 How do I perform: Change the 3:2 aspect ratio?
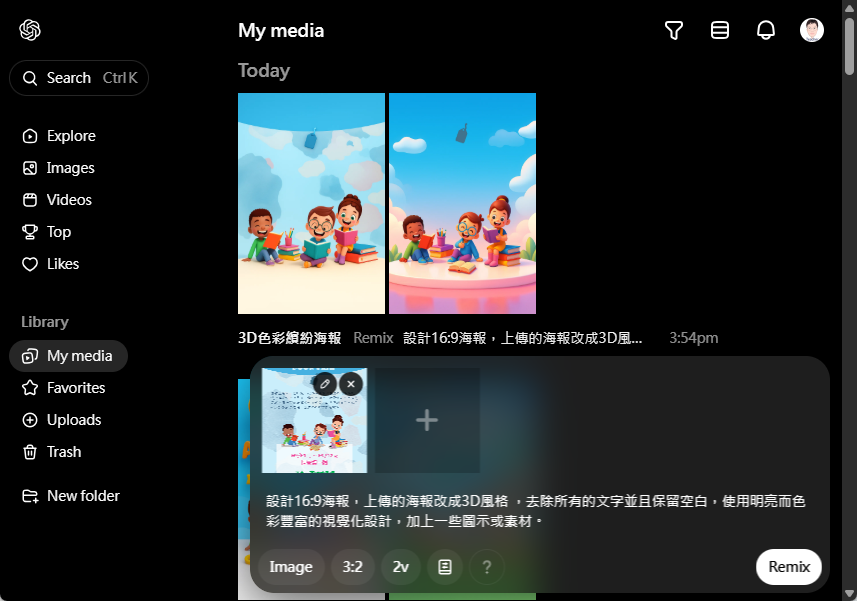pyautogui.click(x=353, y=567)
